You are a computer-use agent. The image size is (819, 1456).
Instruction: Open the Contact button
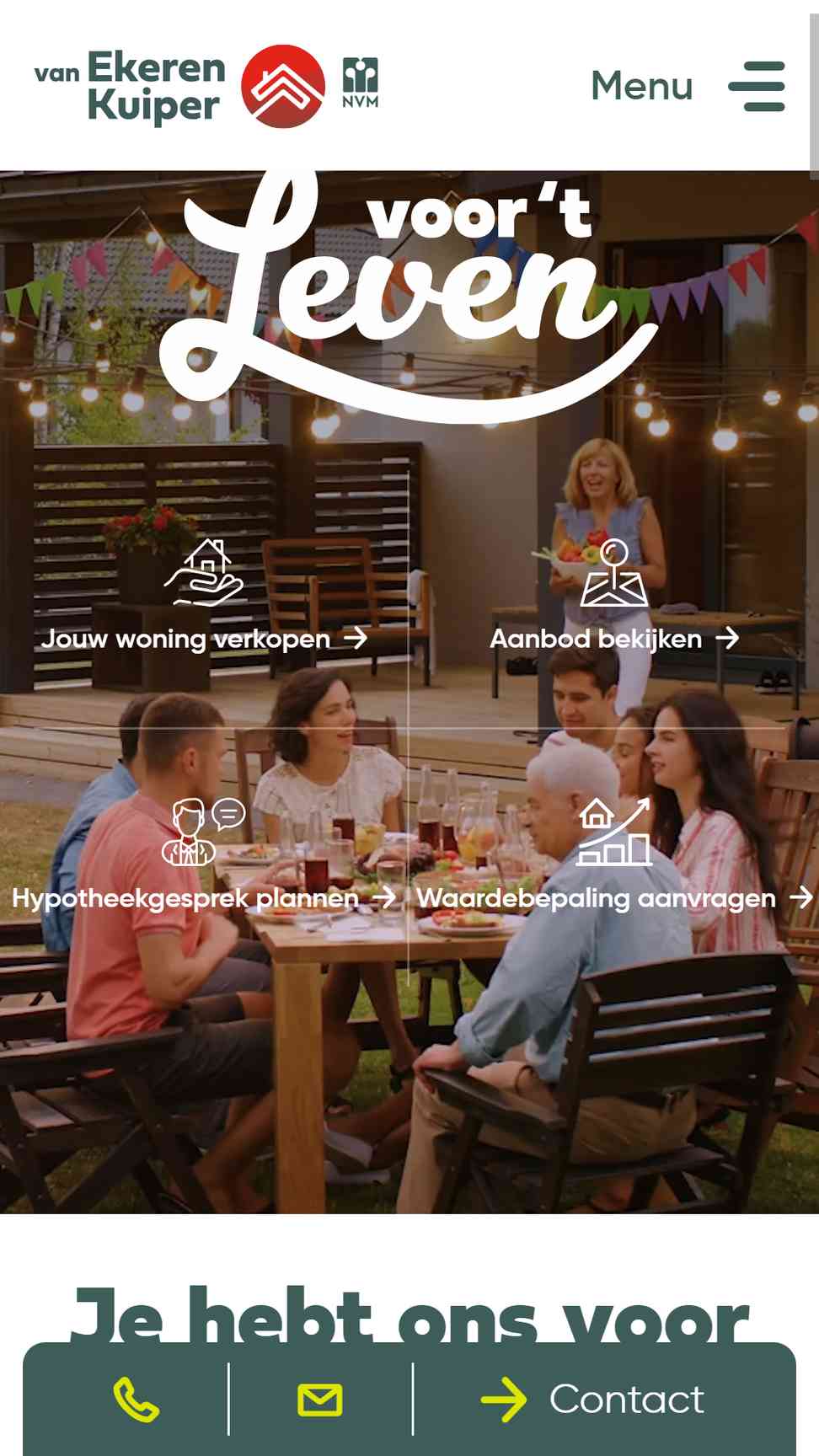[x=592, y=1400]
